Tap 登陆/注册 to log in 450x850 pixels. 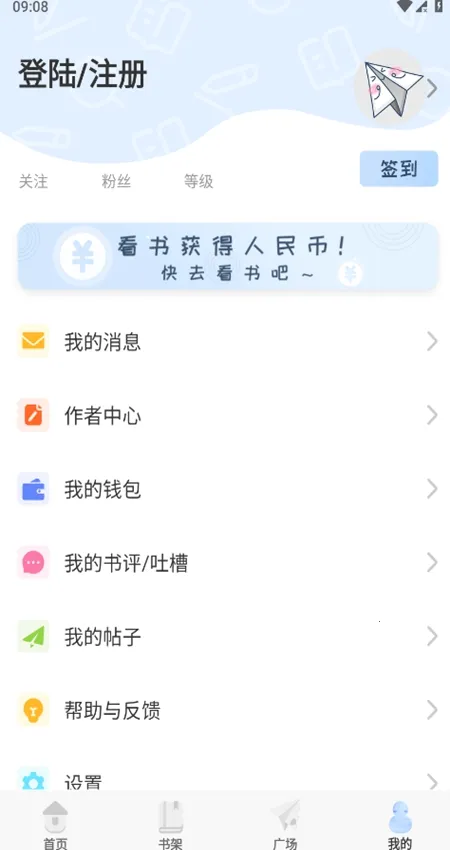click(82, 75)
